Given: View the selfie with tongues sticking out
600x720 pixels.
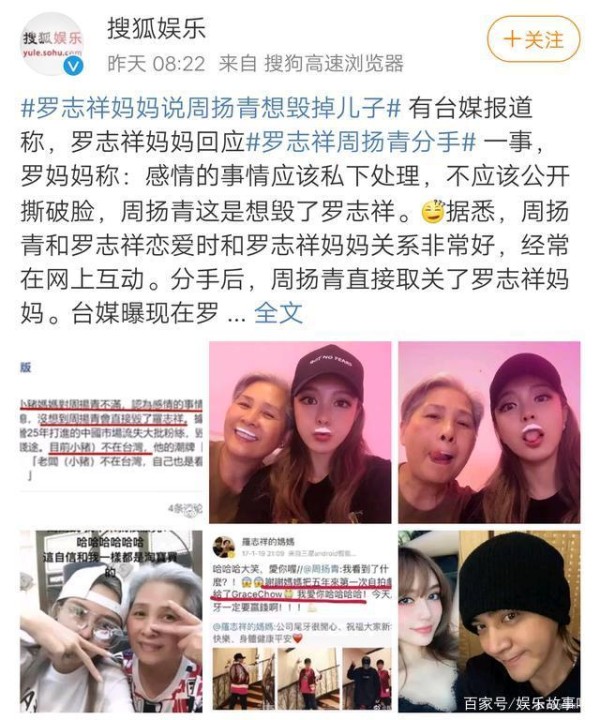Looking at the screenshot, I should pos(489,432).
